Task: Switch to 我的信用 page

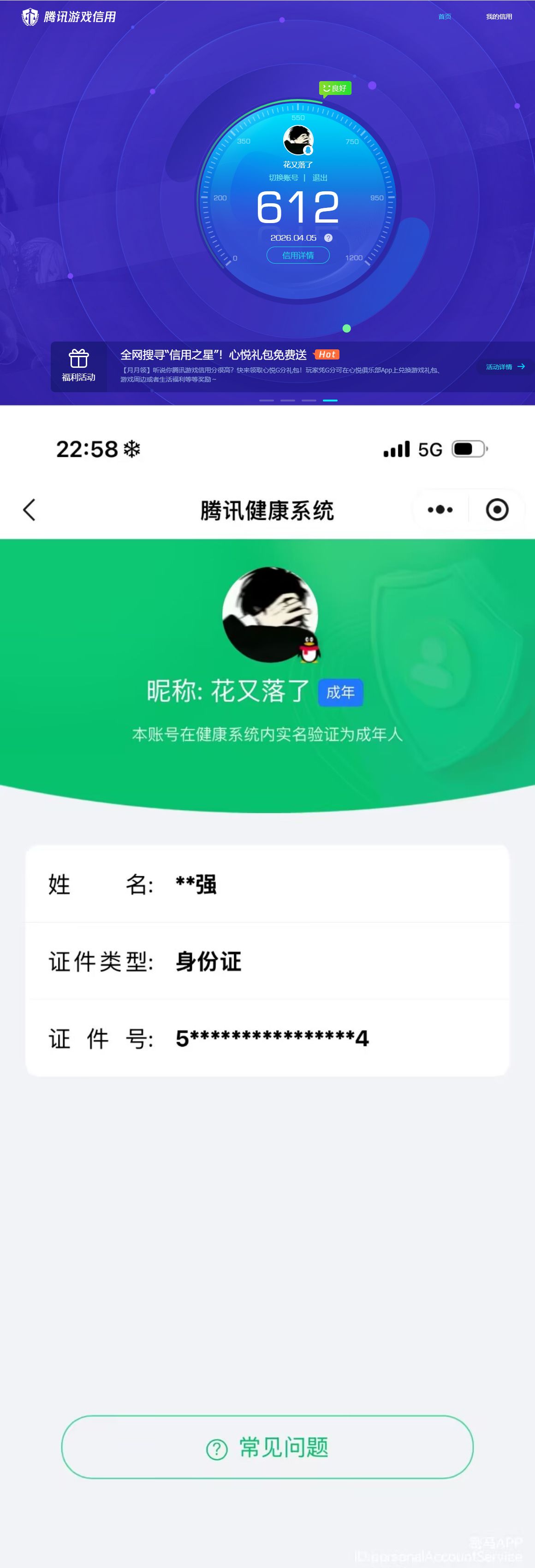Action: tap(499, 17)
